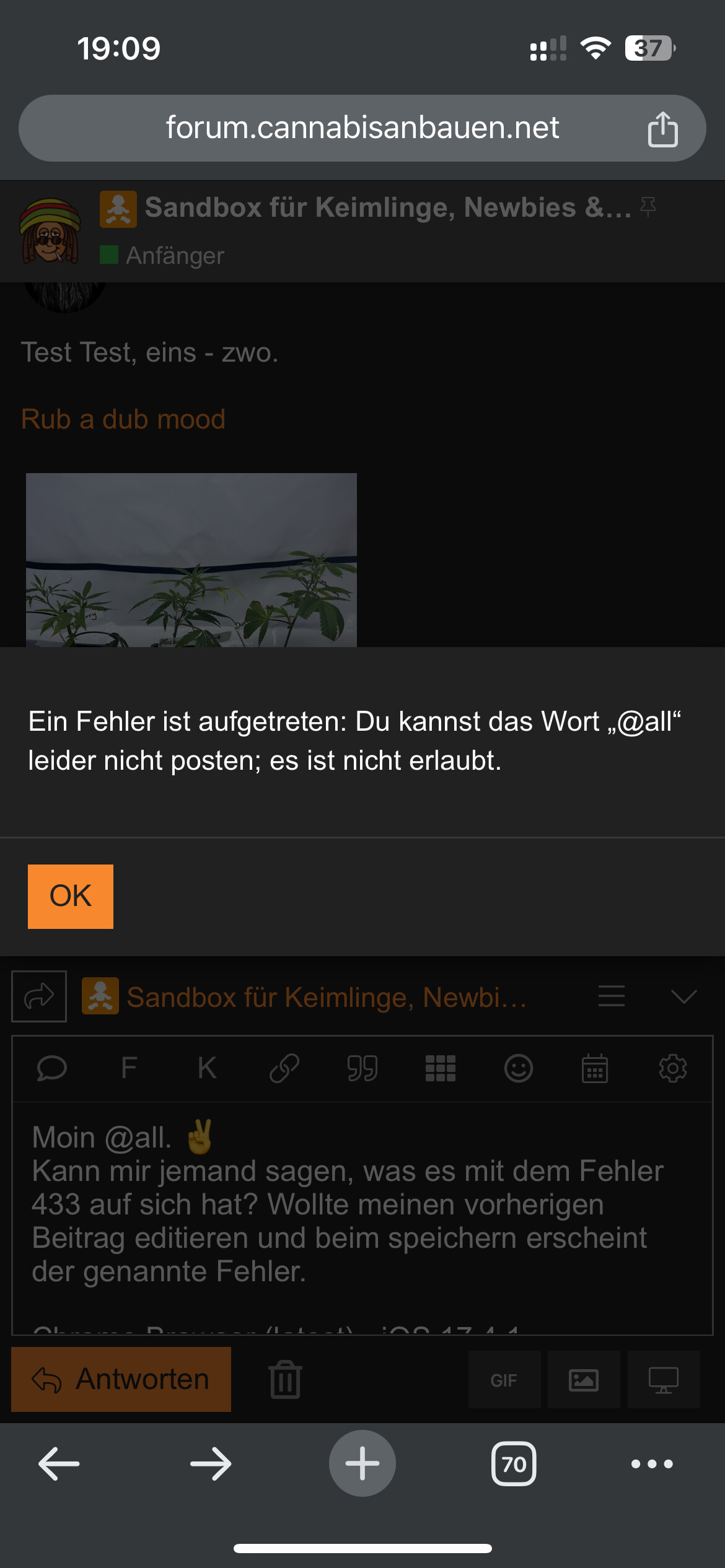The width and height of the screenshot is (725, 1568).
Task: Toggle the preview monitor icon
Action: coord(663,1380)
